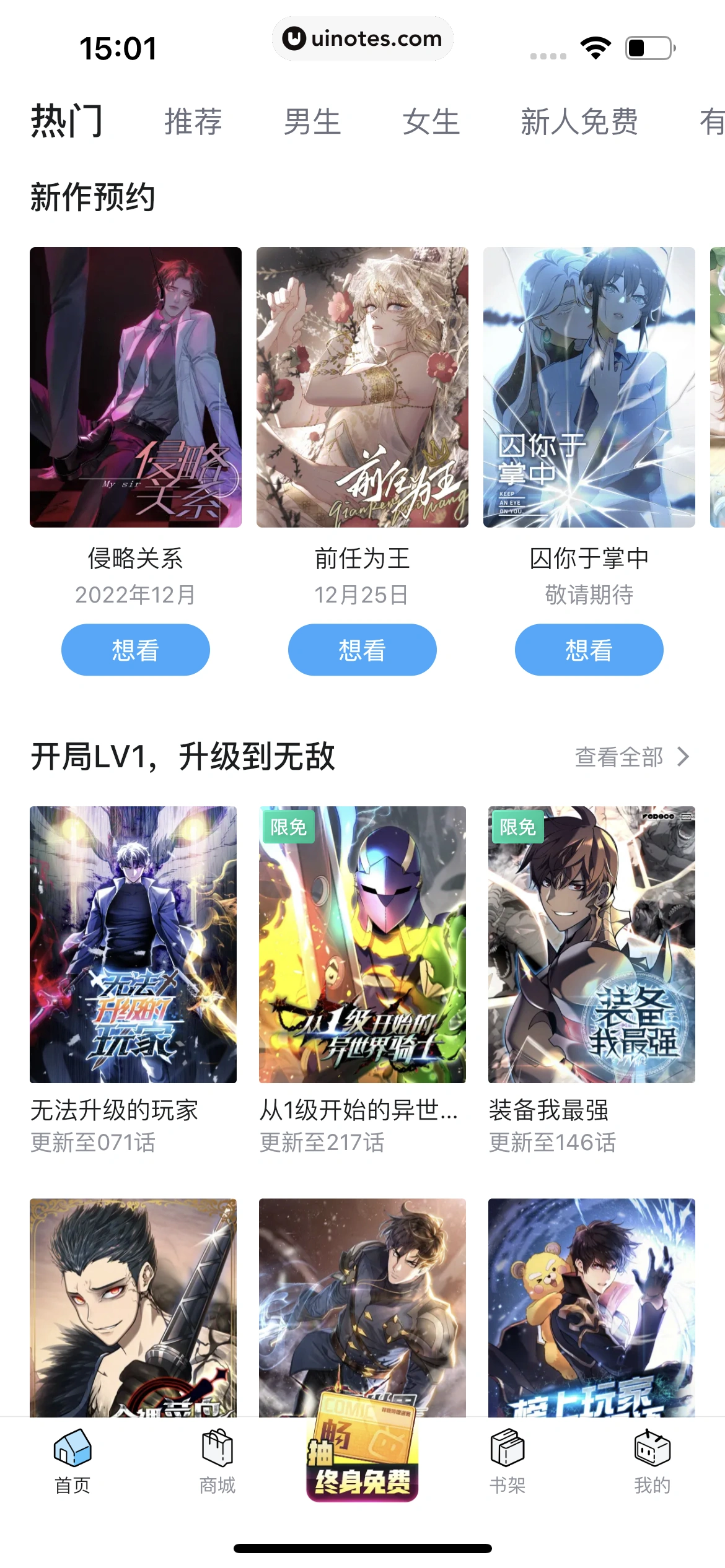Select the 热门 tab
The image size is (725, 1568).
(x=67, y=121)
